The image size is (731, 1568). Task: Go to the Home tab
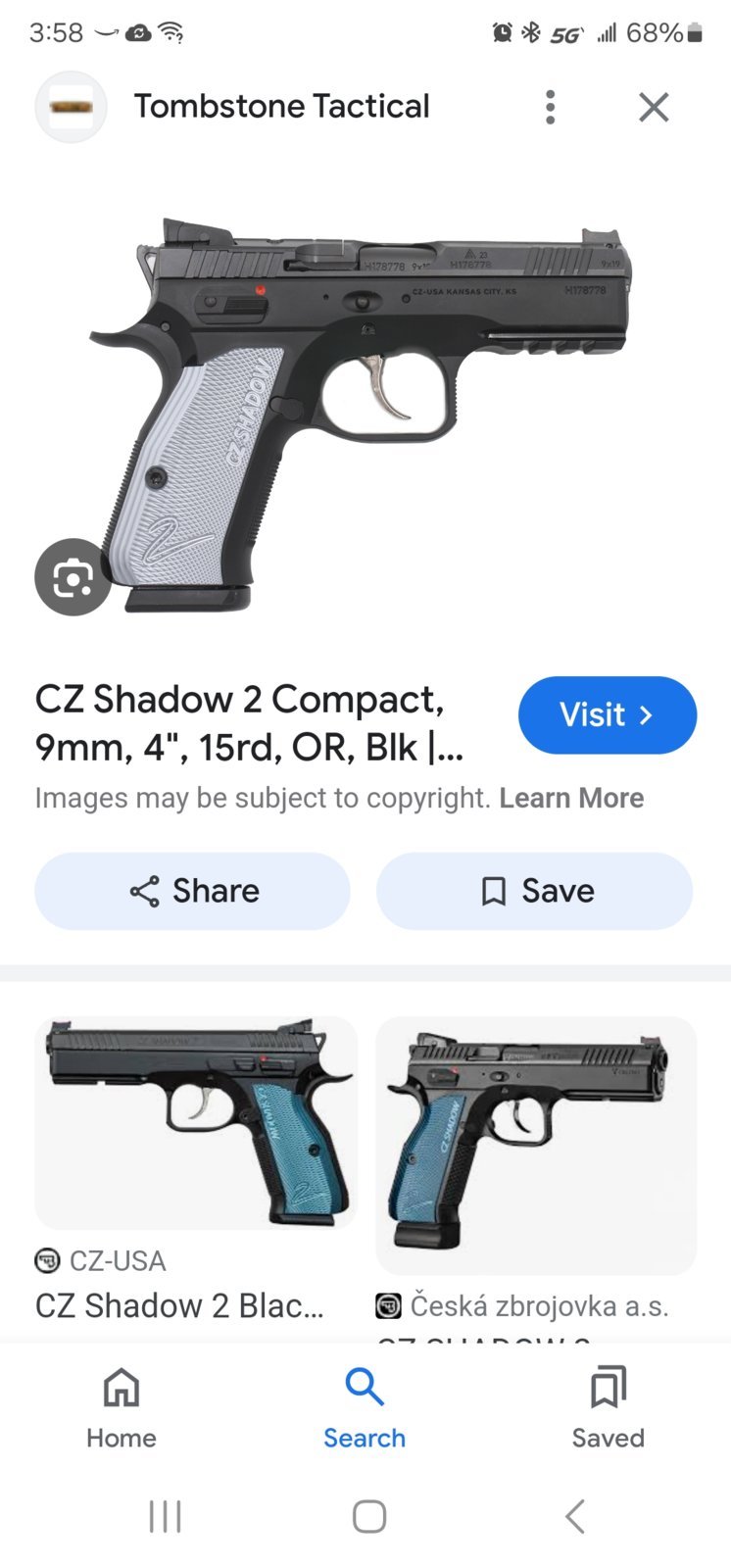122,1408
